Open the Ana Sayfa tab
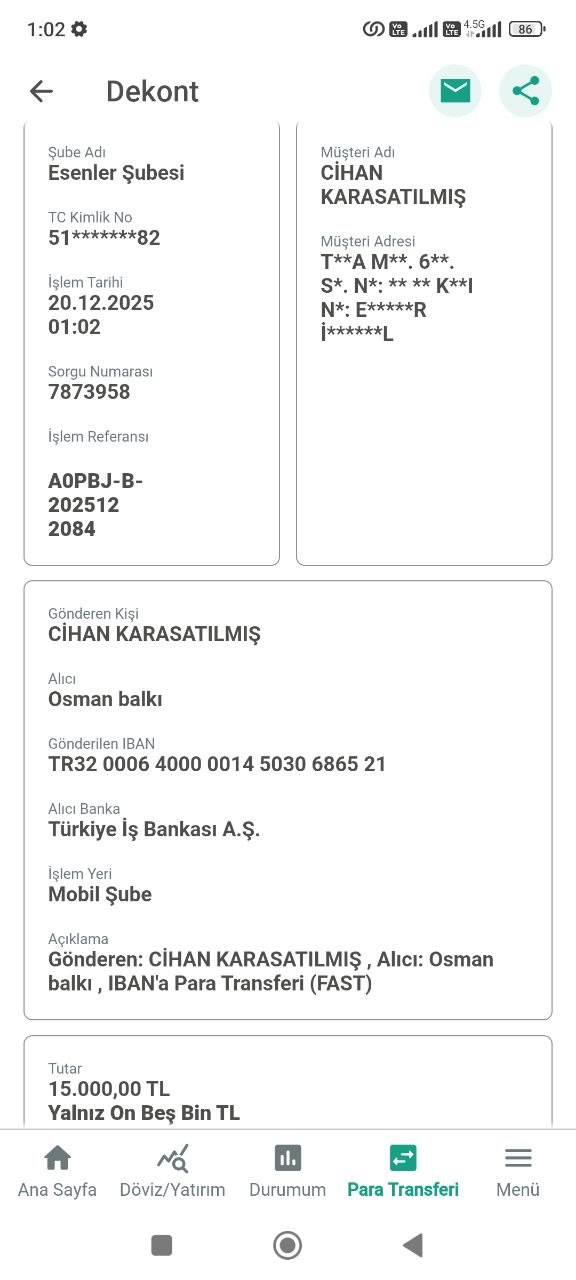Screen dimensions: 576x1280 [58, 1172]
